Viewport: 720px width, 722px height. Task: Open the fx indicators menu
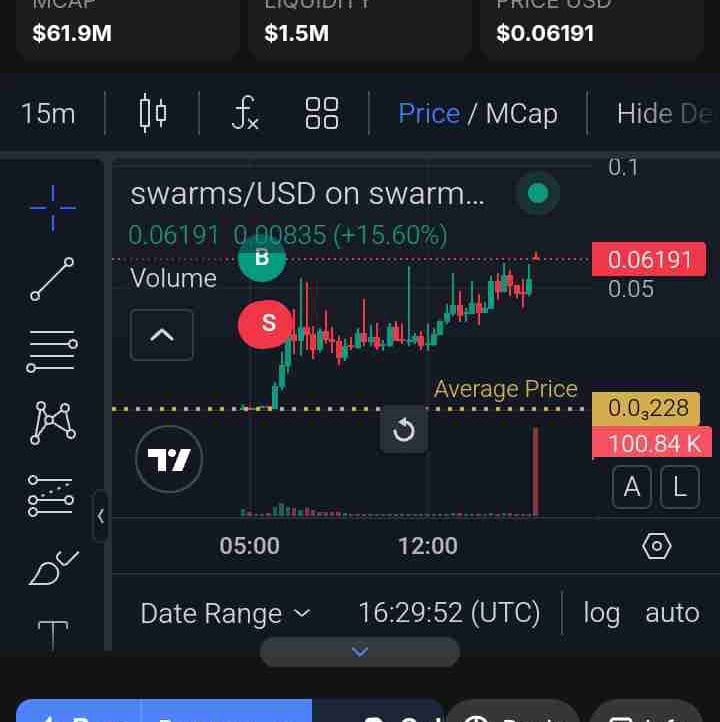pos(245,113)
